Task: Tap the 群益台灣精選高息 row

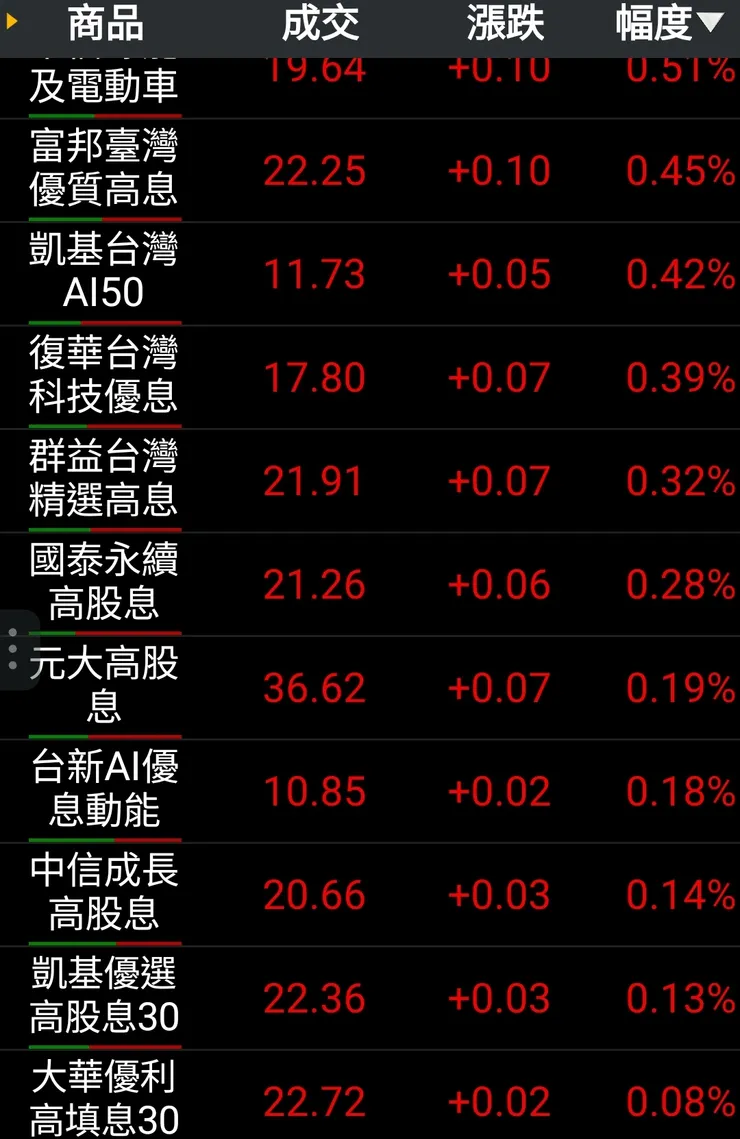Action: point(105,480)
